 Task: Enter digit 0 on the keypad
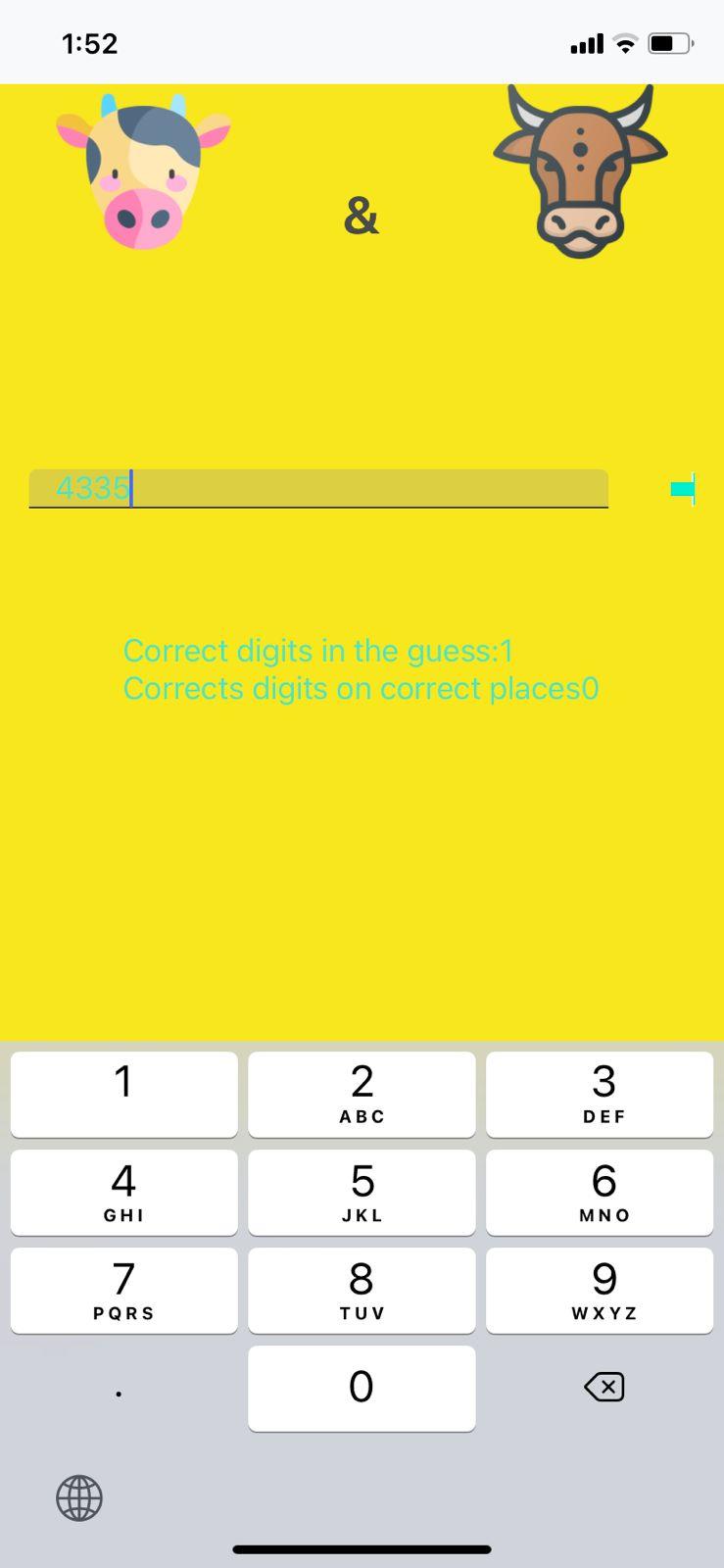[362, 1387]
